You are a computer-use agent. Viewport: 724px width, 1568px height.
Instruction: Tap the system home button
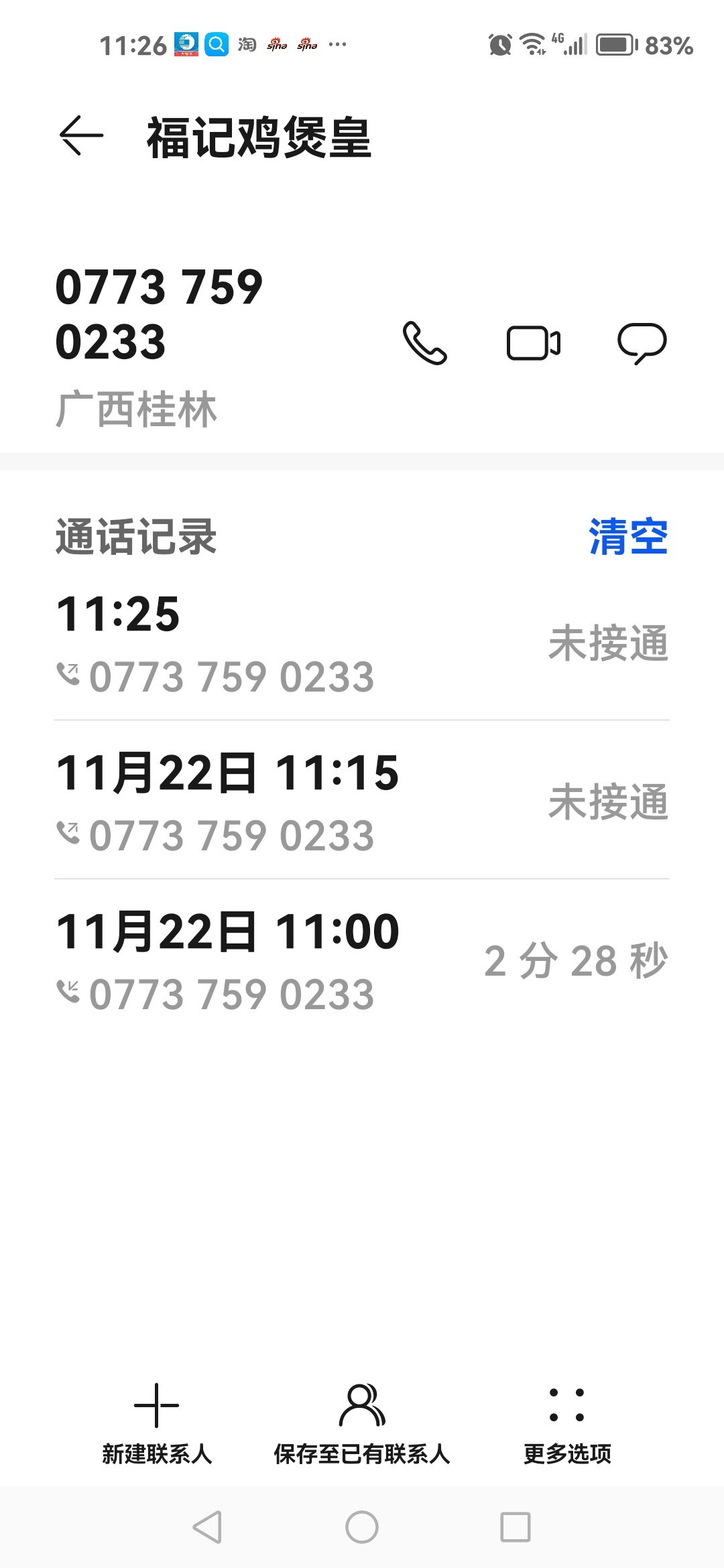(x=362, y=1527)
